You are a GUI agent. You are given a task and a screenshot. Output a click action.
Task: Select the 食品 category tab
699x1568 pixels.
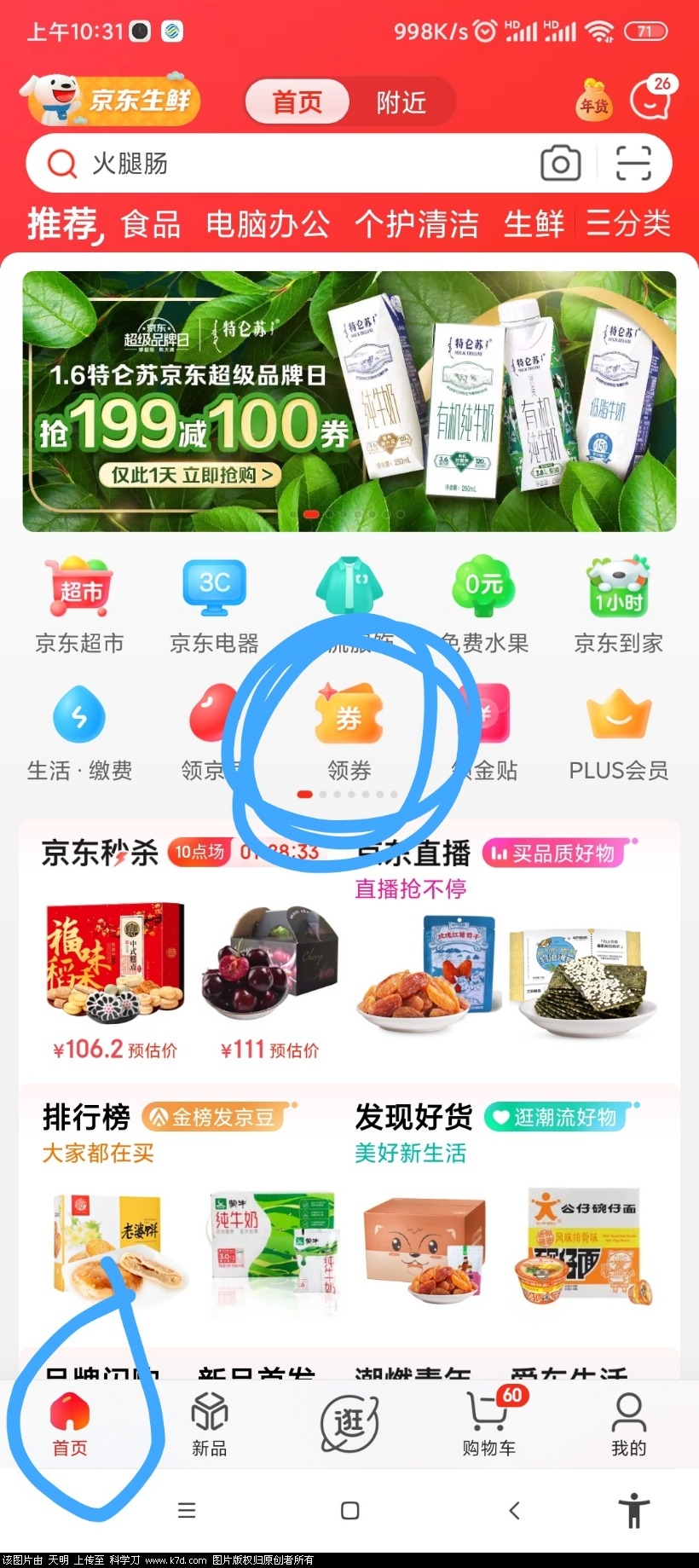151,224
